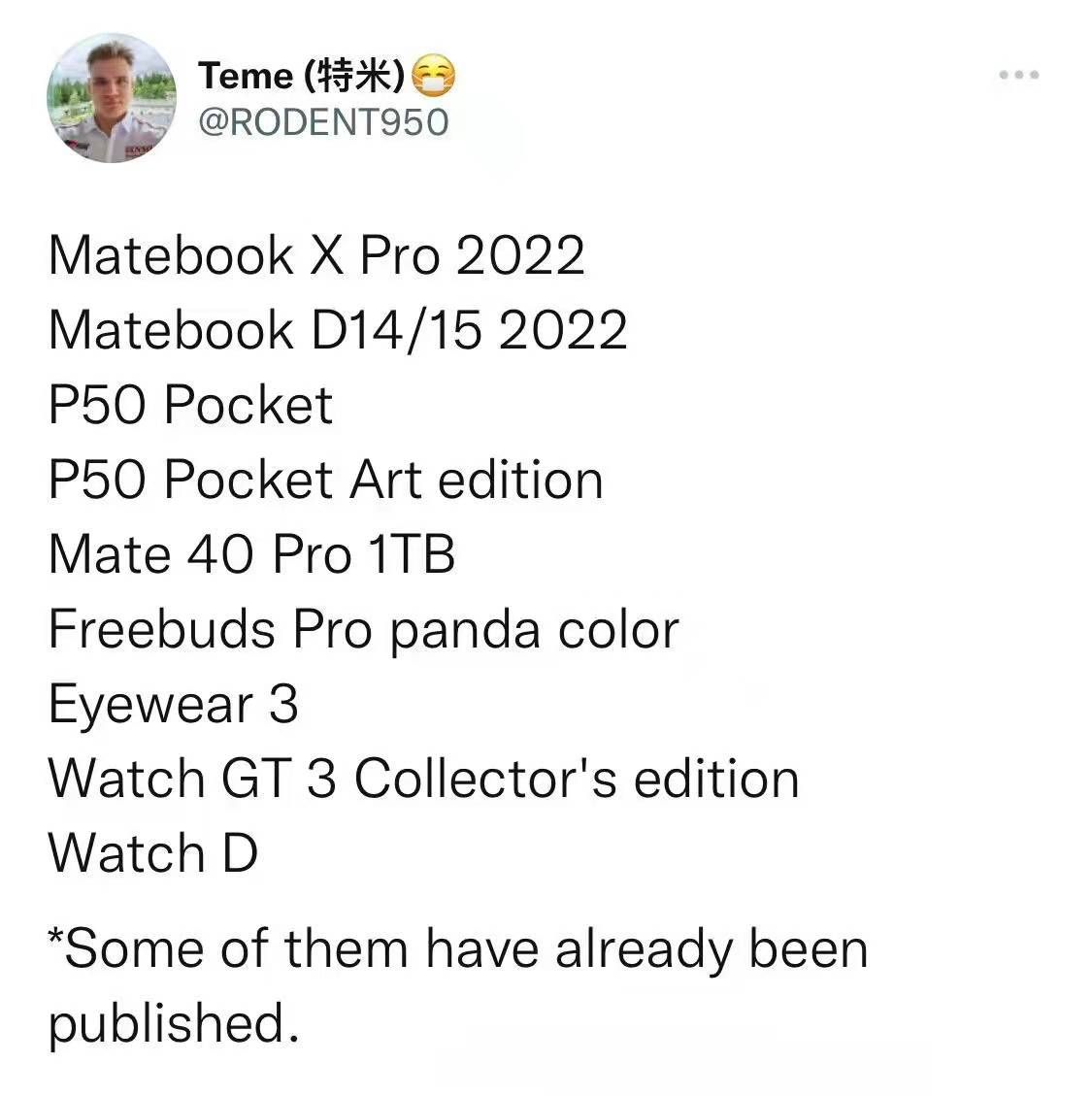Open the @RODENT950 profile handle
Screen dimensions: 1092x1096
tap(323, 122)
